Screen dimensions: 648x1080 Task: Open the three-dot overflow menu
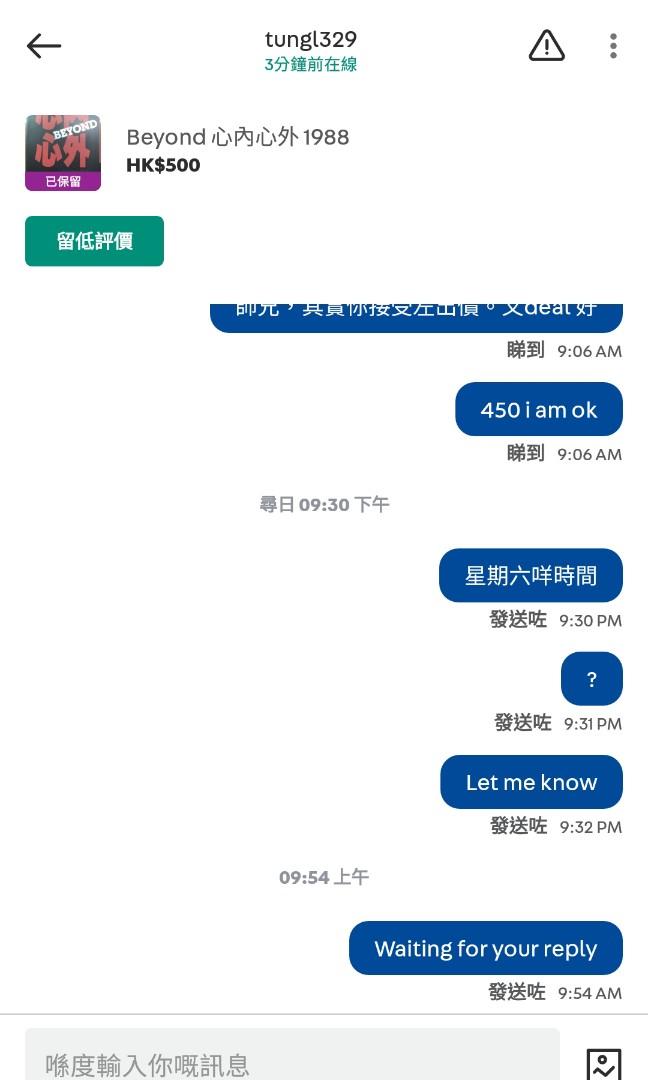613,46
